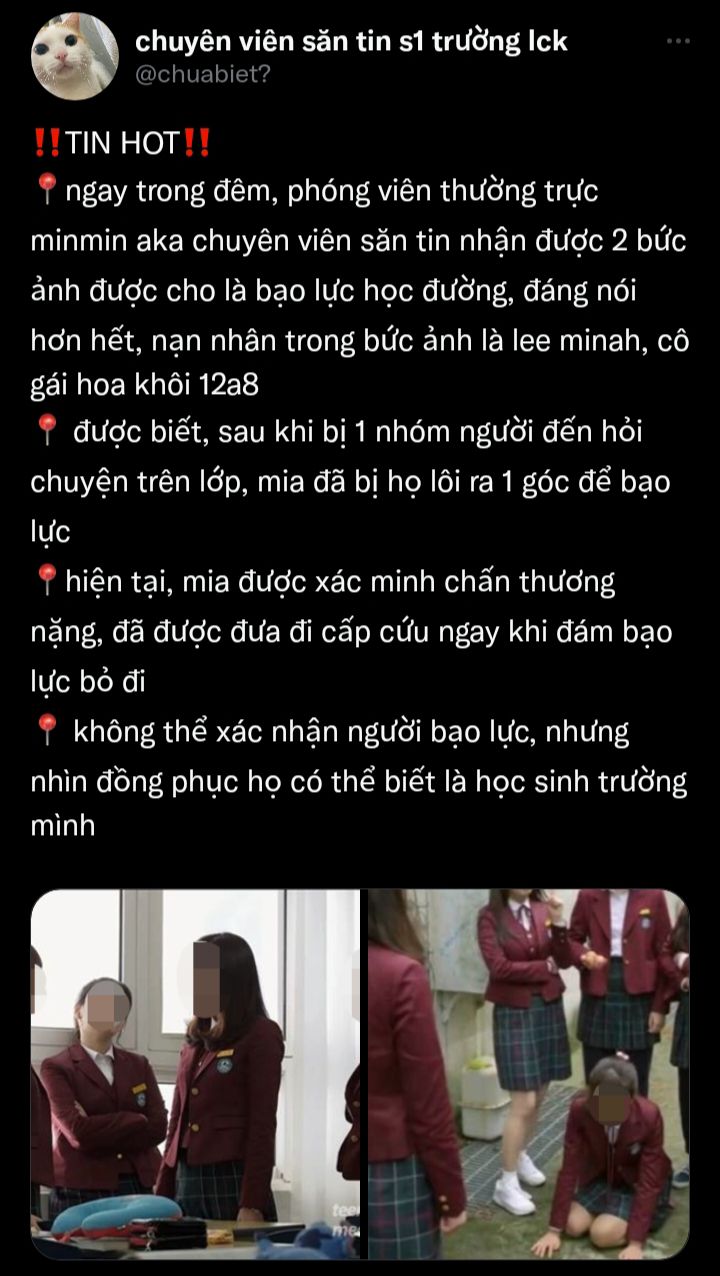Open the cat profile picture of the author
The width and height of the screenshot is (720, 1276).
pos(75,56)
